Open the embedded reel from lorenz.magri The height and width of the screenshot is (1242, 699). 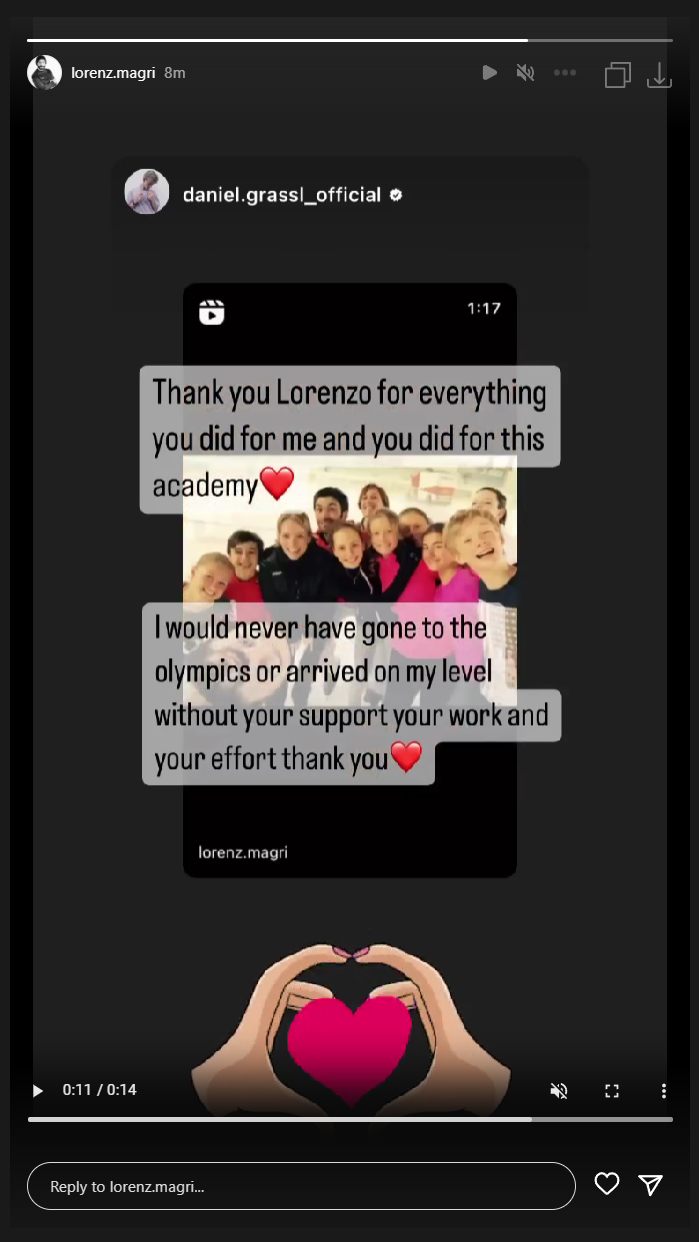pos(350,580)
